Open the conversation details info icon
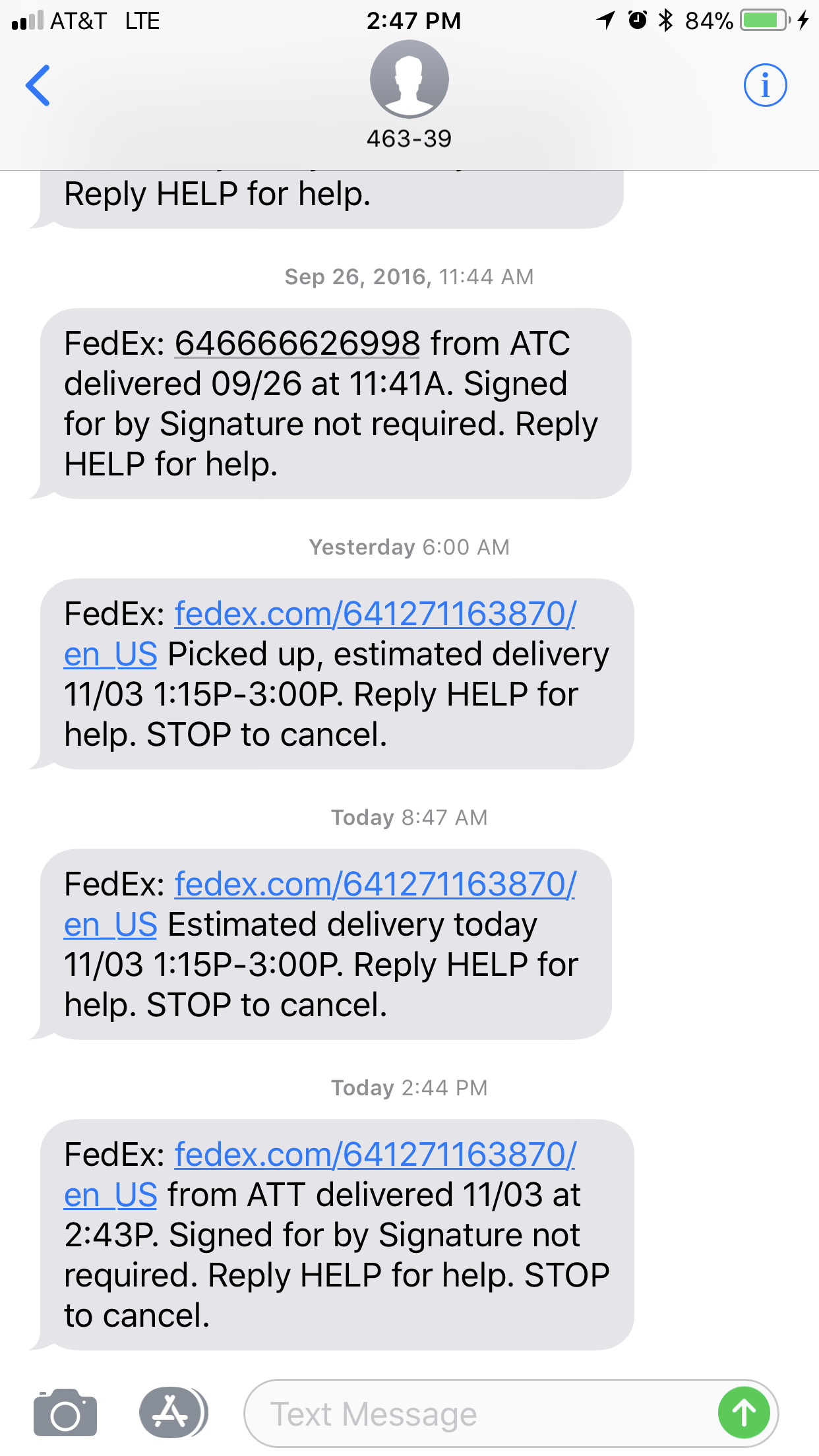The image size is (819, 1456). [765, 85]
